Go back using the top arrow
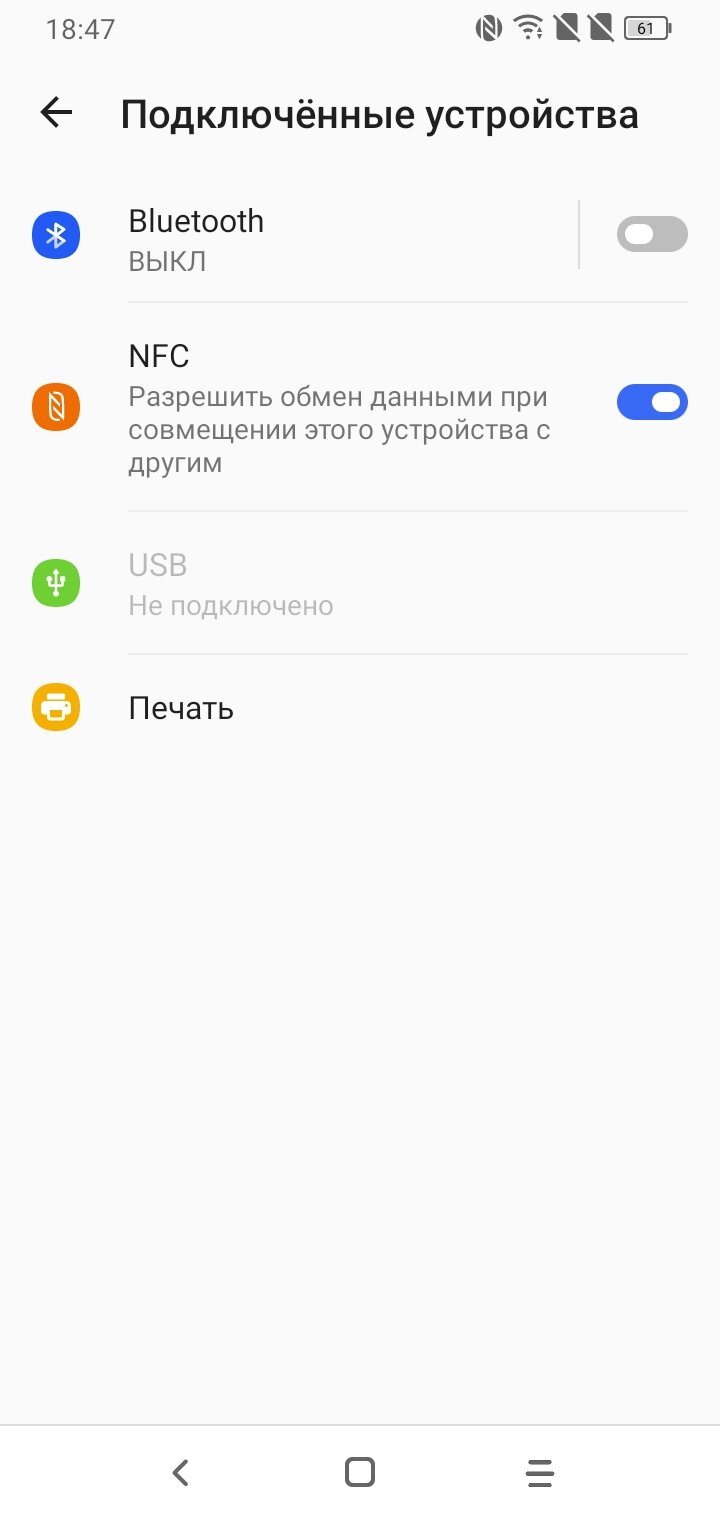Image resolution: width=720 pixels, height=1520 pixels. point(56,113)
